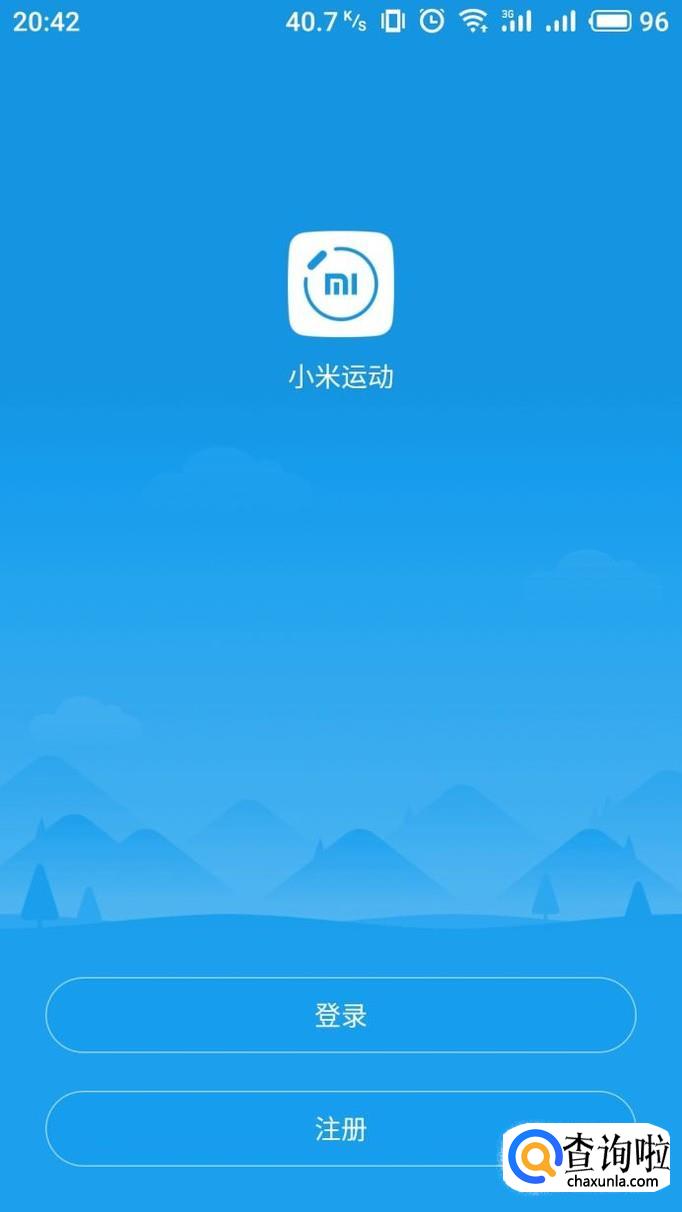
Task: Tap the 登录 login button
Action: pos(340,1015)
